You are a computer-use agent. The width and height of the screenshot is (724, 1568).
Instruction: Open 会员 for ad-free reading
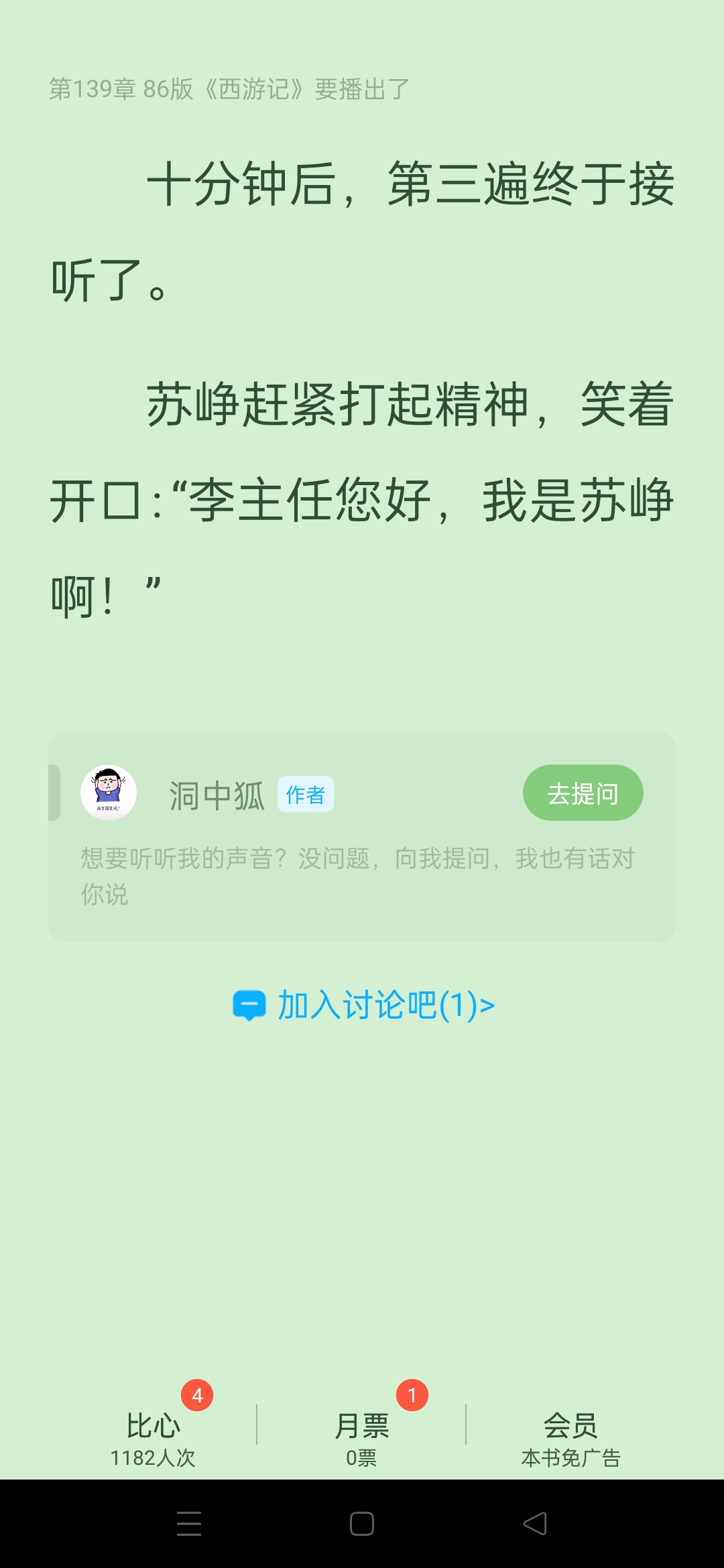(570, 1438)
